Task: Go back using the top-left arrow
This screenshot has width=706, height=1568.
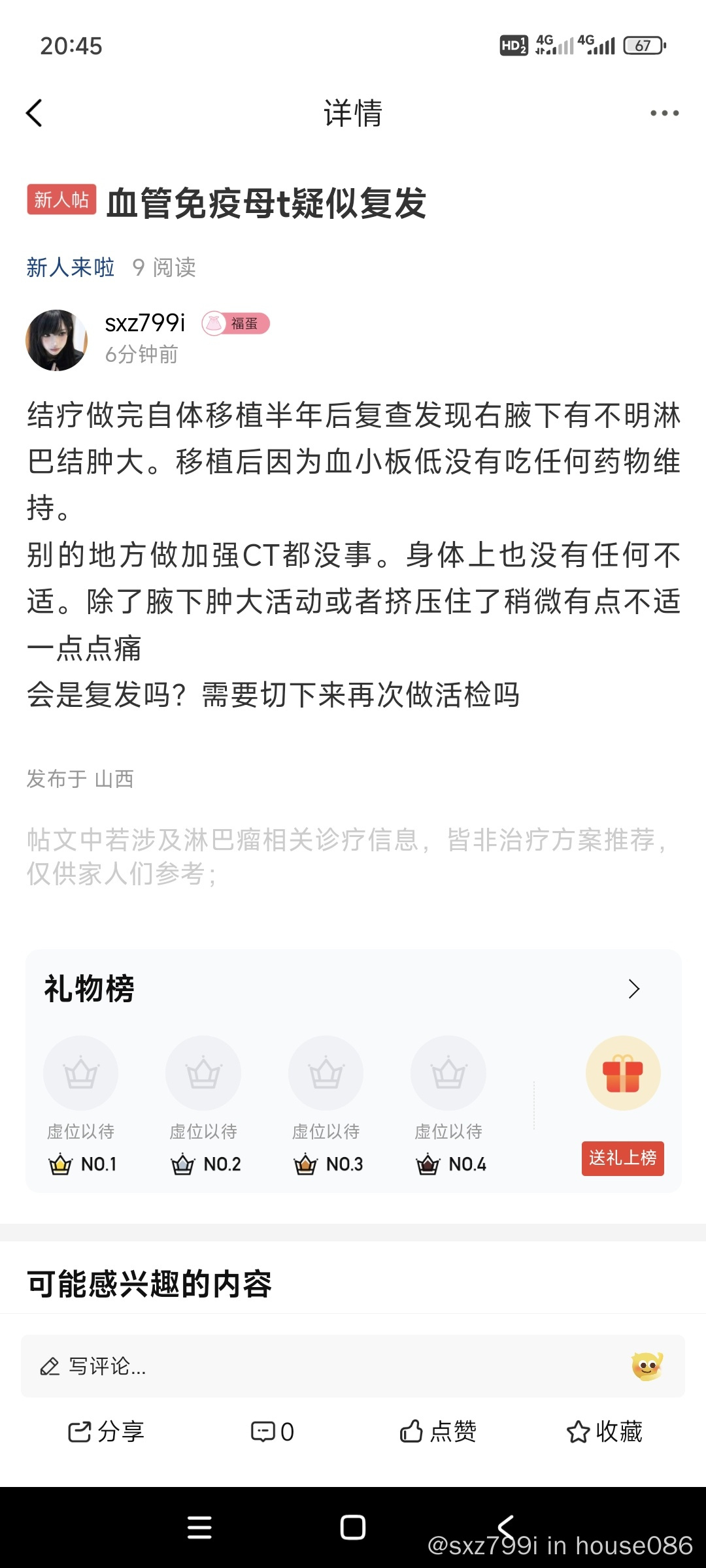Action: pyautogui.click(x=35, y=113)
